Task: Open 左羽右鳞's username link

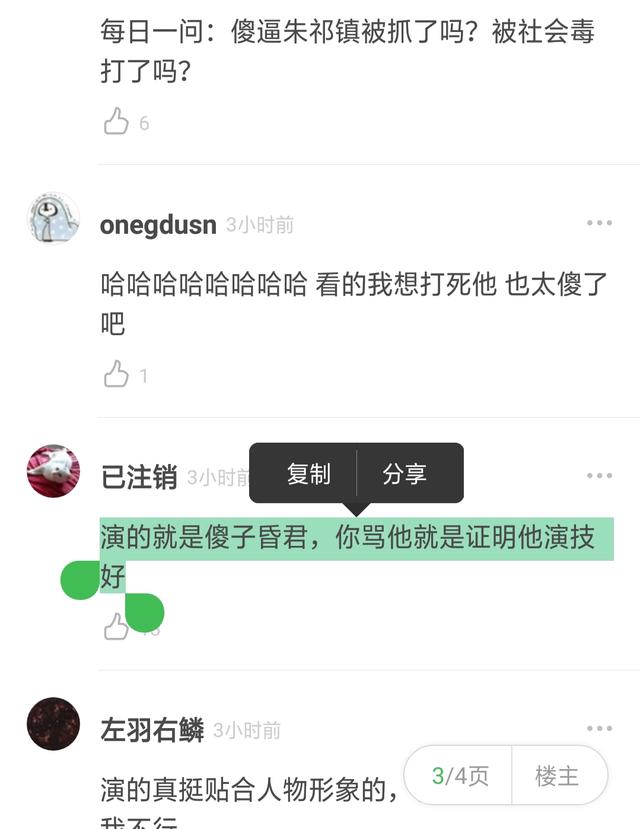Action: tap(152, 730)
